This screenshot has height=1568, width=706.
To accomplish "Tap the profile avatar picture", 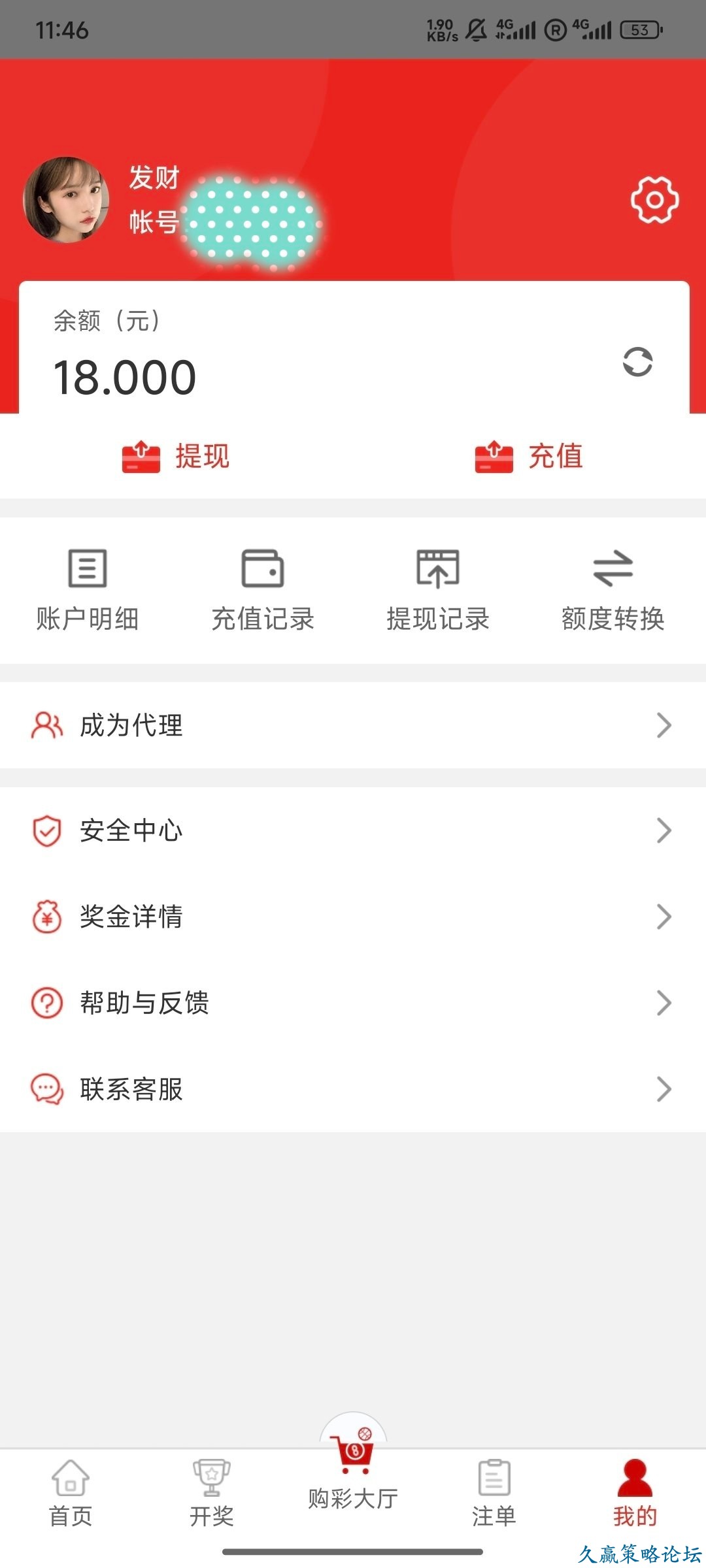I will click(66, 200).
